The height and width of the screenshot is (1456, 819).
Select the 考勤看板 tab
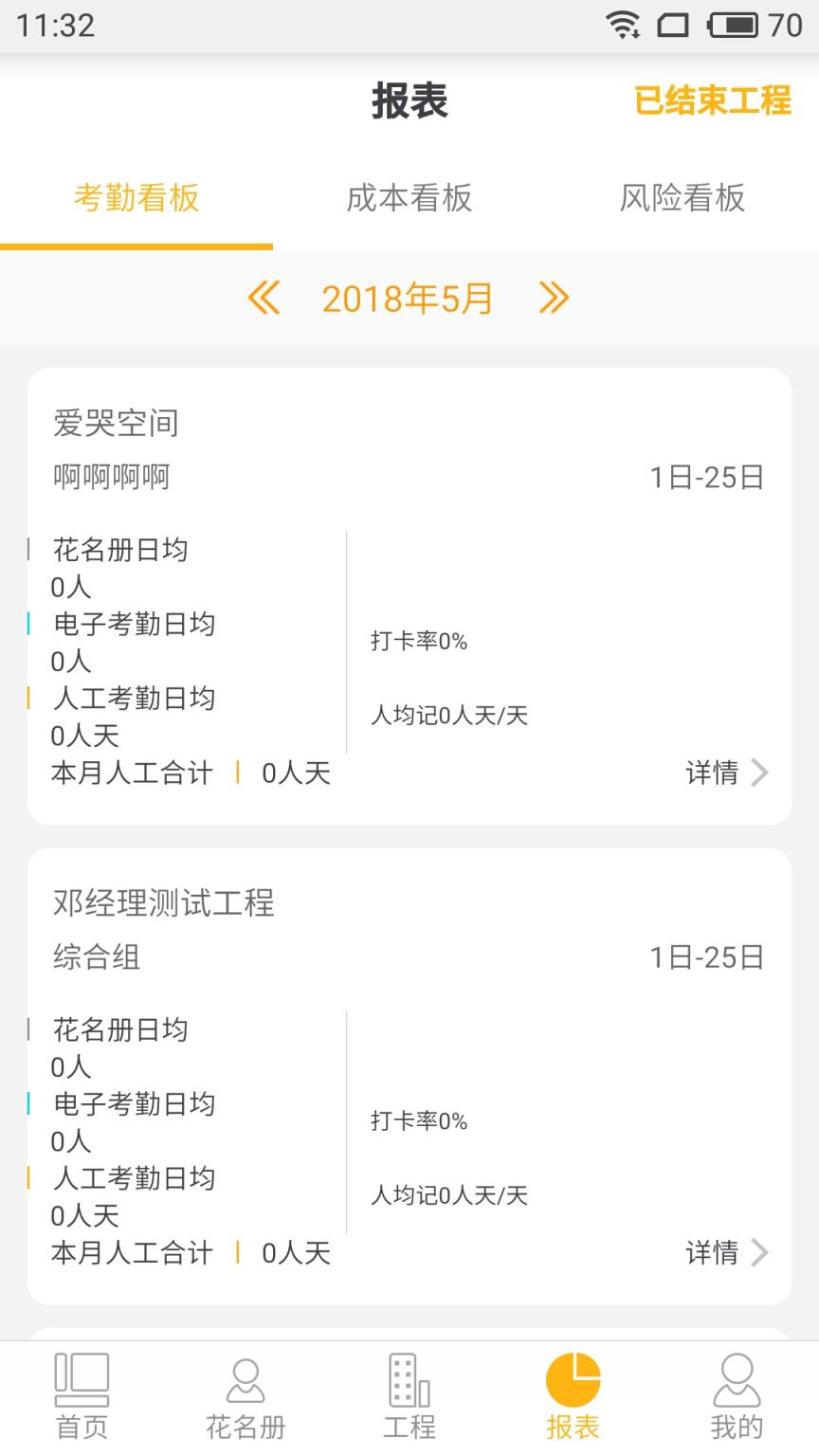click(134, 199)
